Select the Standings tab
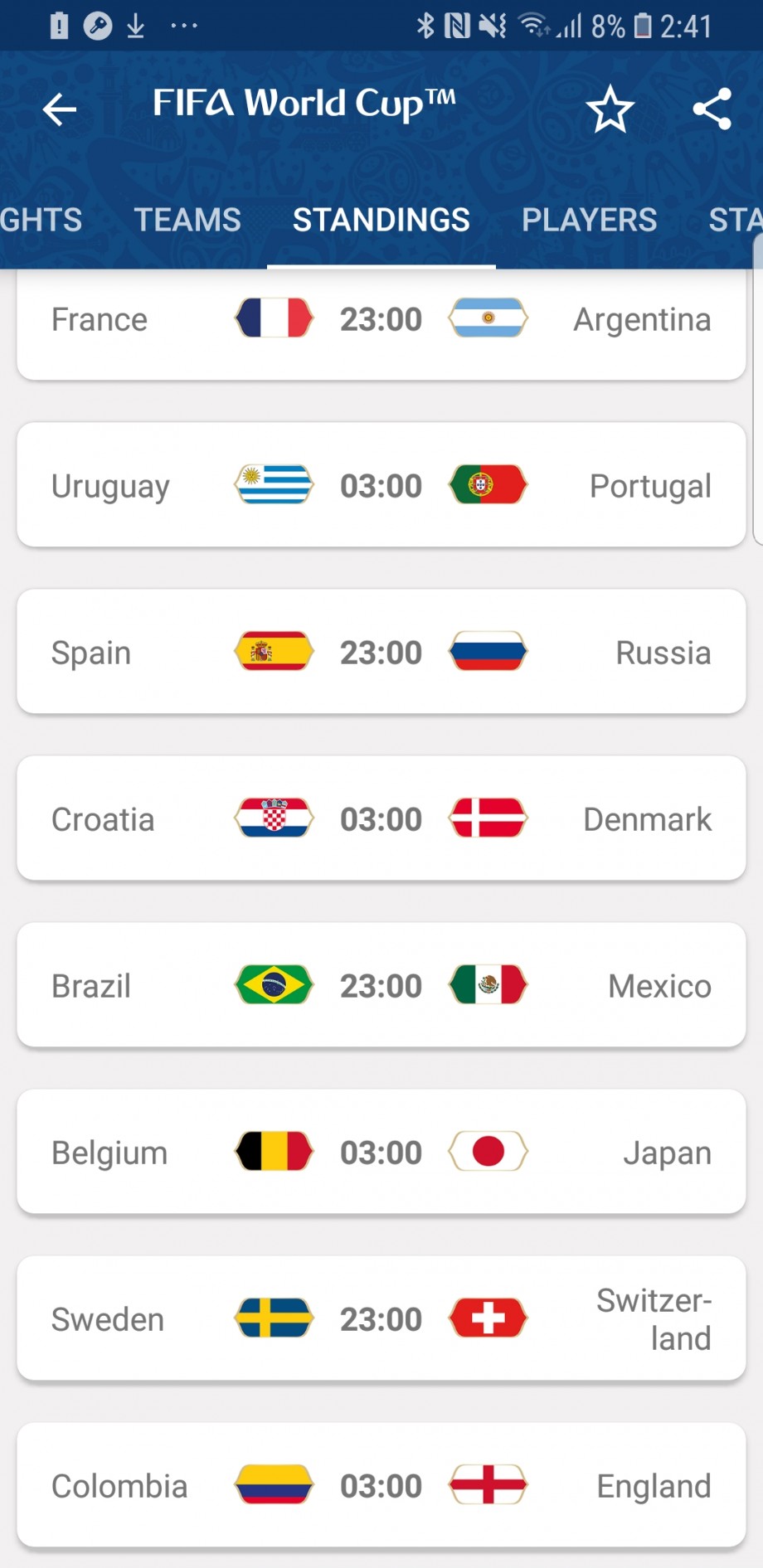Screen dimensions: 763x1568 (381, 220)
